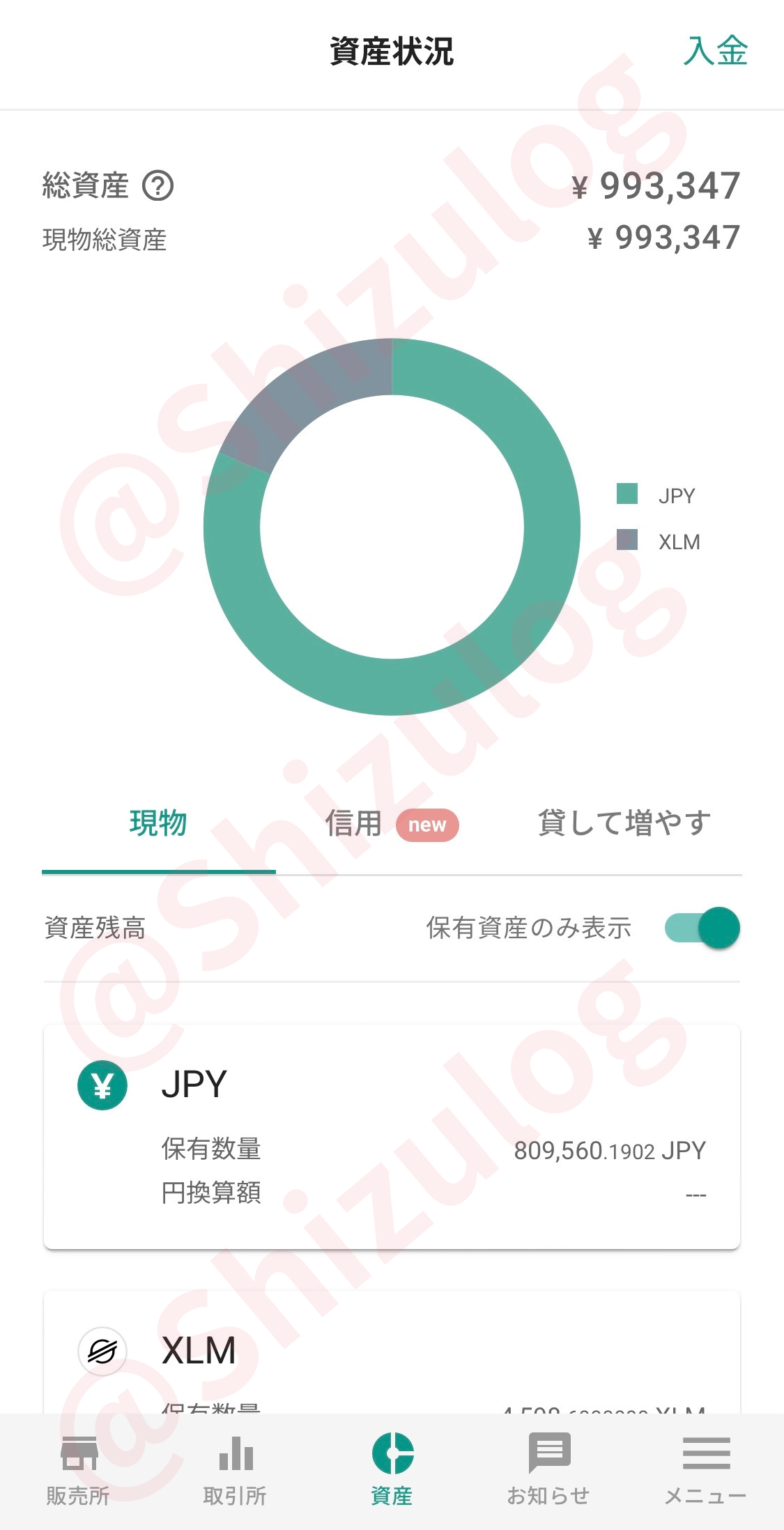Select the 取引所 (exchange) bar chart icon

tap(236, 1452)
